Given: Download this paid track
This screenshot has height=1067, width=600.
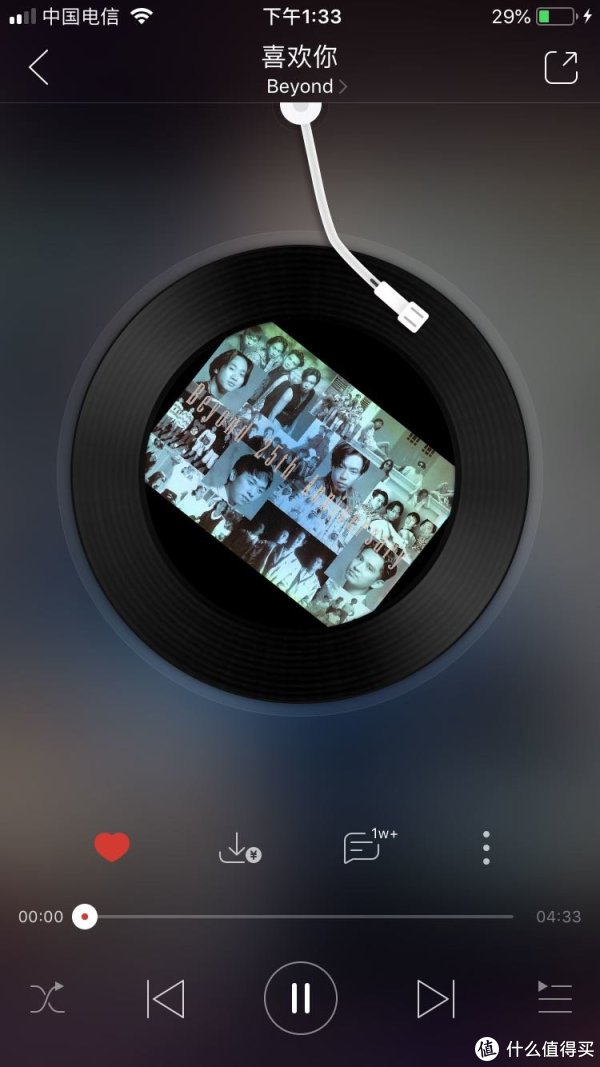Looking at the screenshot, I should tap(239, 848).
